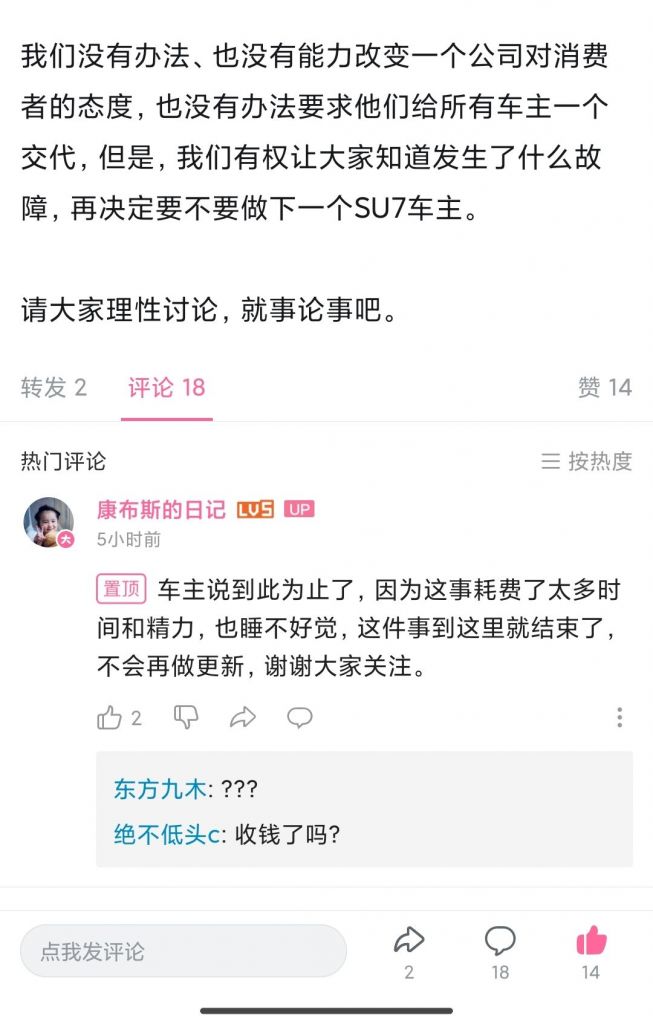The image size is (653, 1024).
Task: Switch to the 转发 2 tab
Action: [x=54, y=388]
